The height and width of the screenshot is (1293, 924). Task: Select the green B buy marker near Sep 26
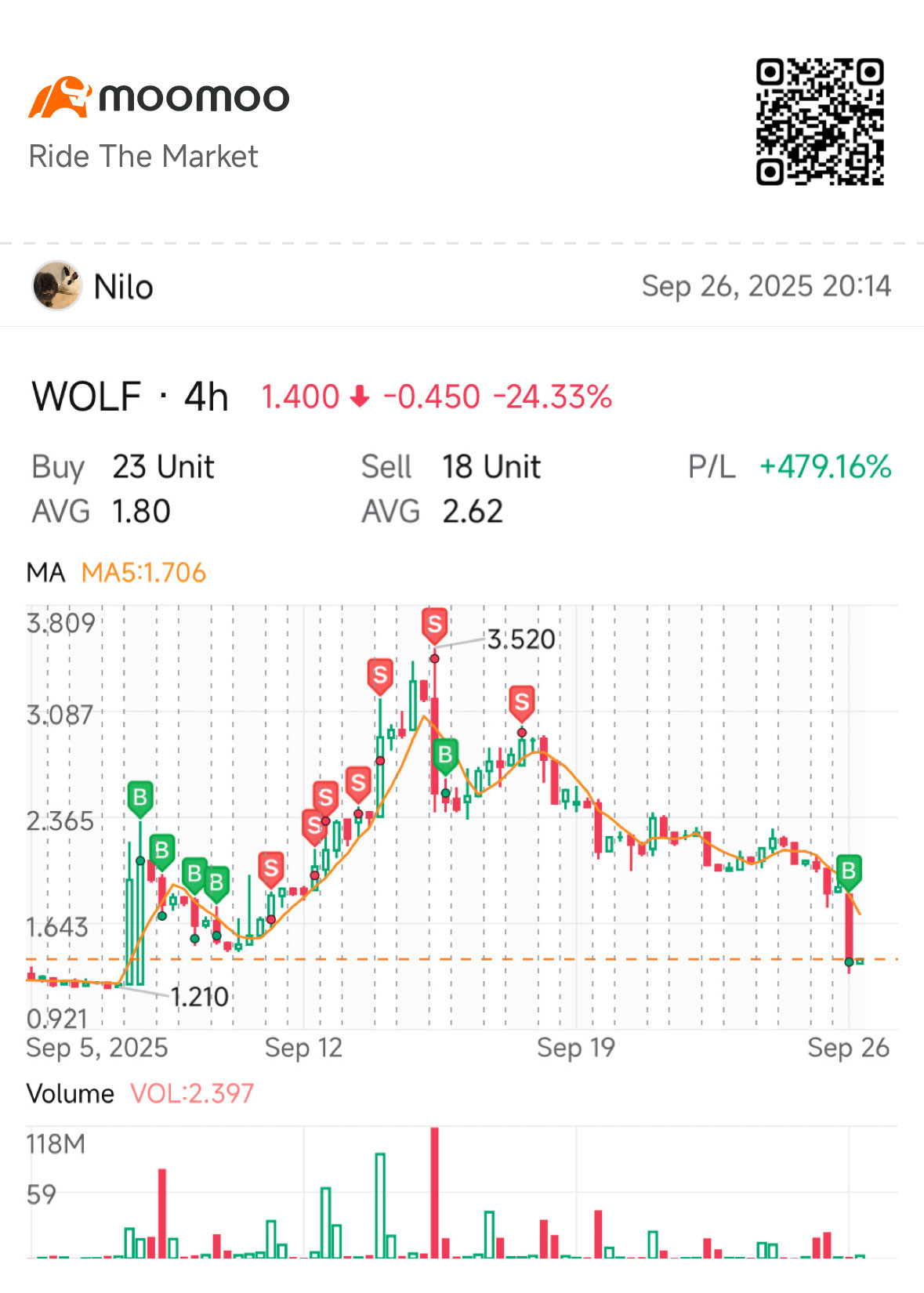[x=849, y=870]
